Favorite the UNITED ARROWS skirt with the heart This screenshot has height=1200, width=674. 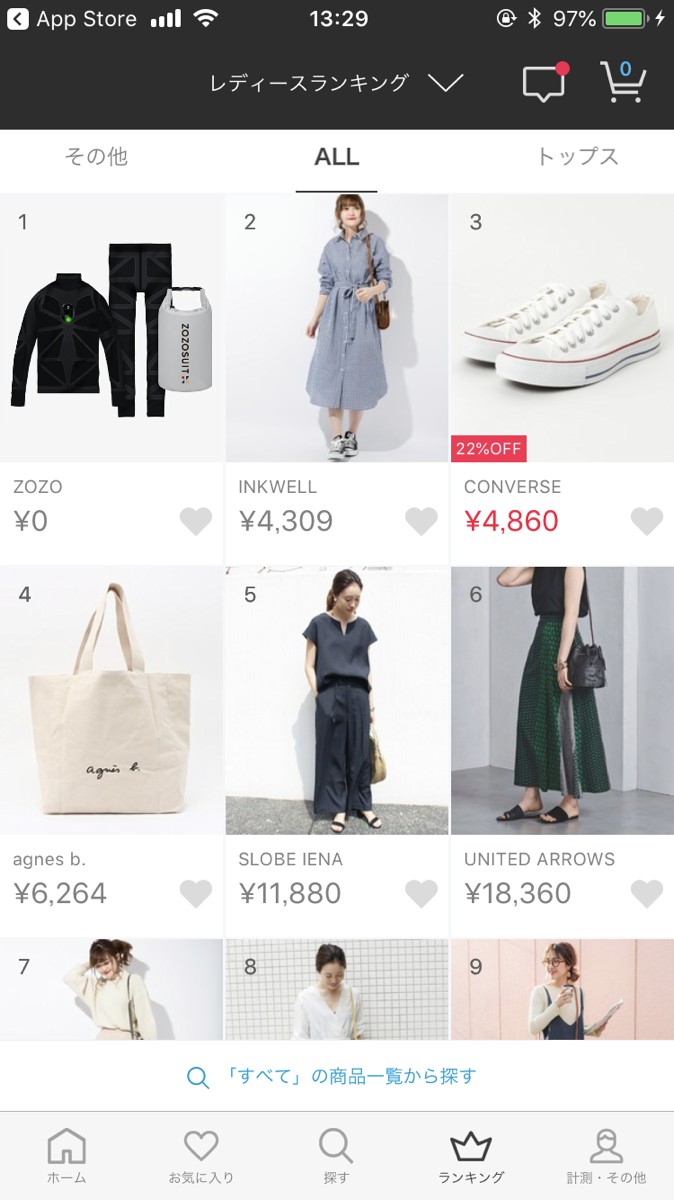tap(647, 893)
